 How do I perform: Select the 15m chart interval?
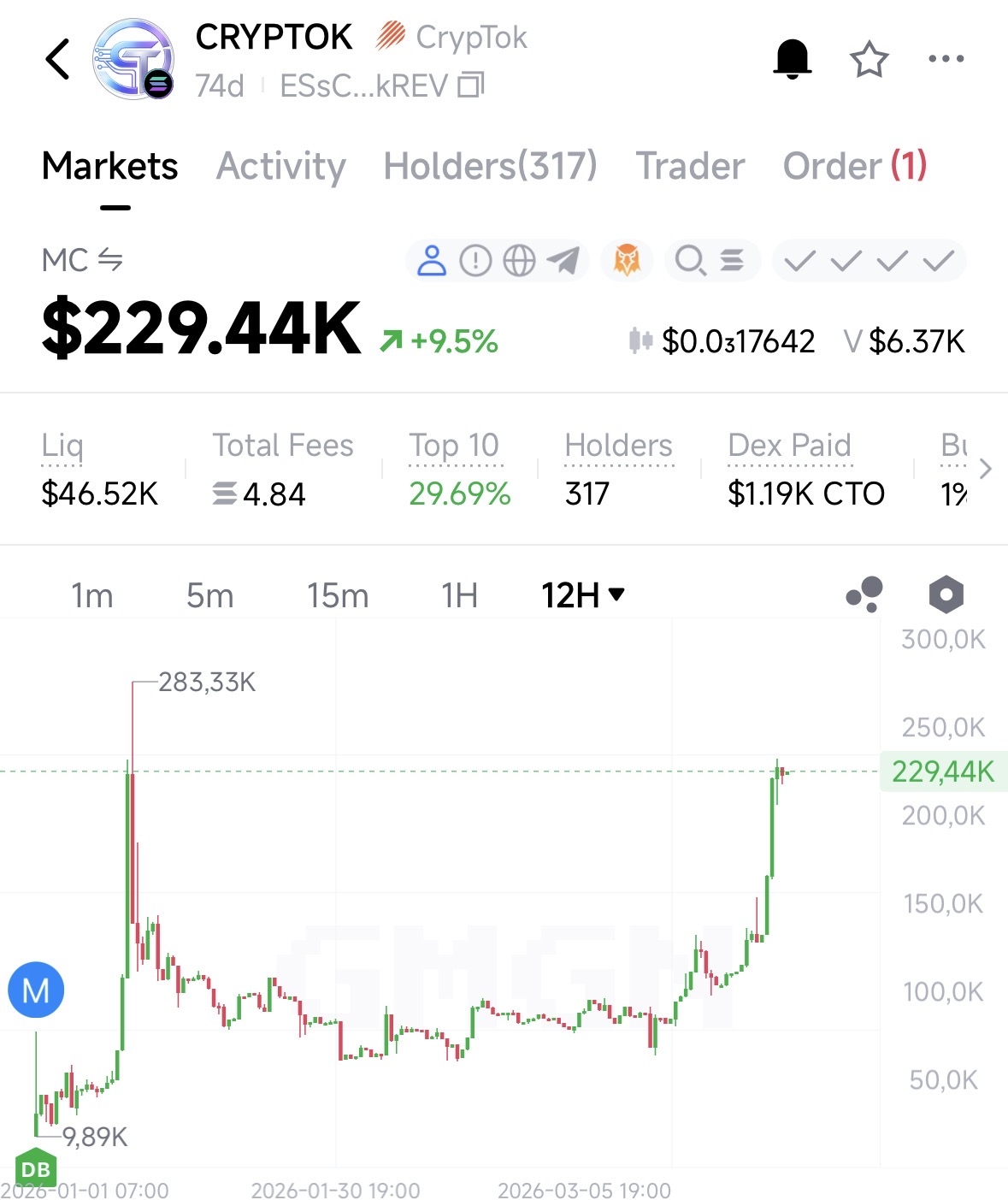tap(338, 595)
